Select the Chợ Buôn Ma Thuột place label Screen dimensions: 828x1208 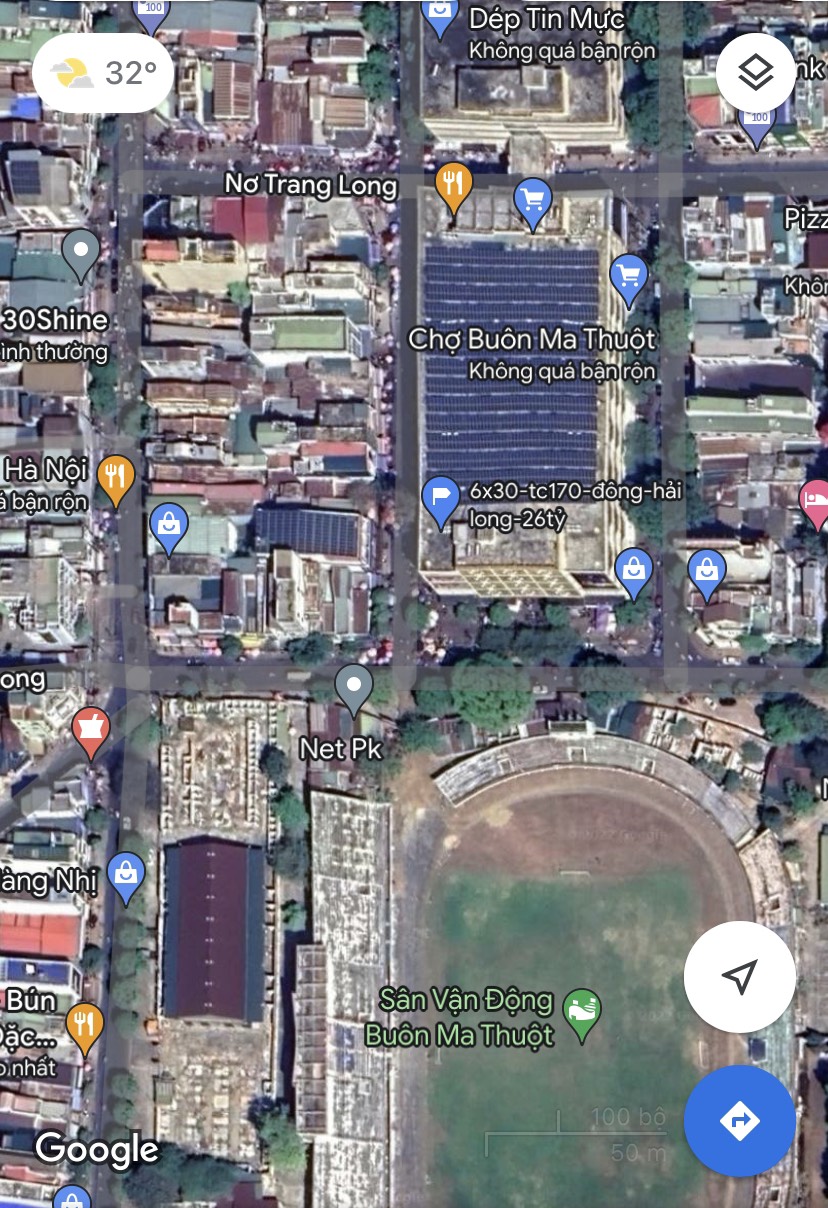click(532, 339)
